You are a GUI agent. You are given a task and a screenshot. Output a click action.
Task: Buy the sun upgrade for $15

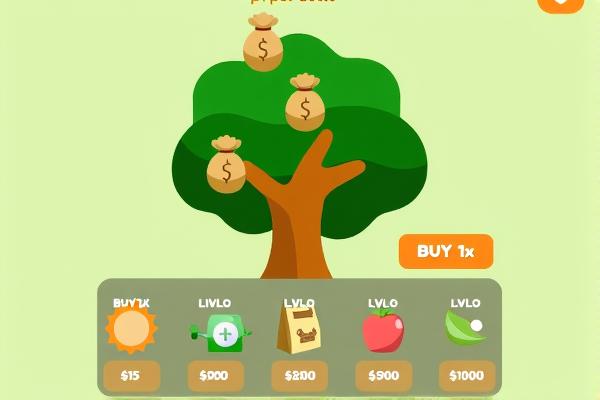[x=131, y=375]
